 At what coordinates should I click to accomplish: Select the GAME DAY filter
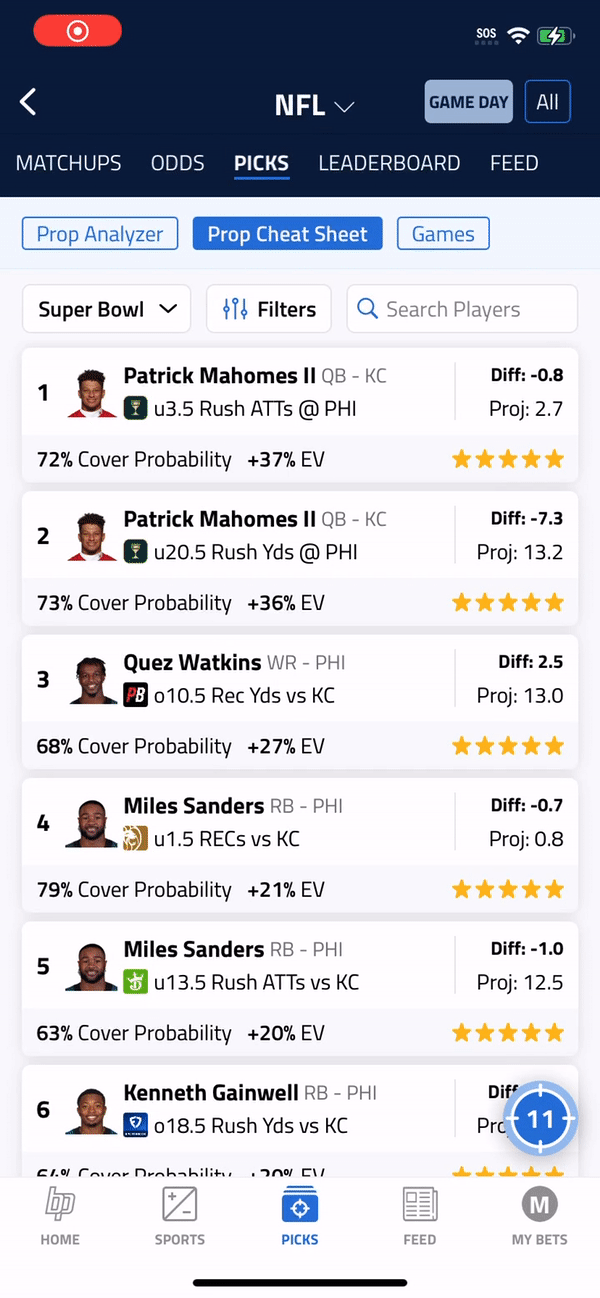[x=468, y=102]
